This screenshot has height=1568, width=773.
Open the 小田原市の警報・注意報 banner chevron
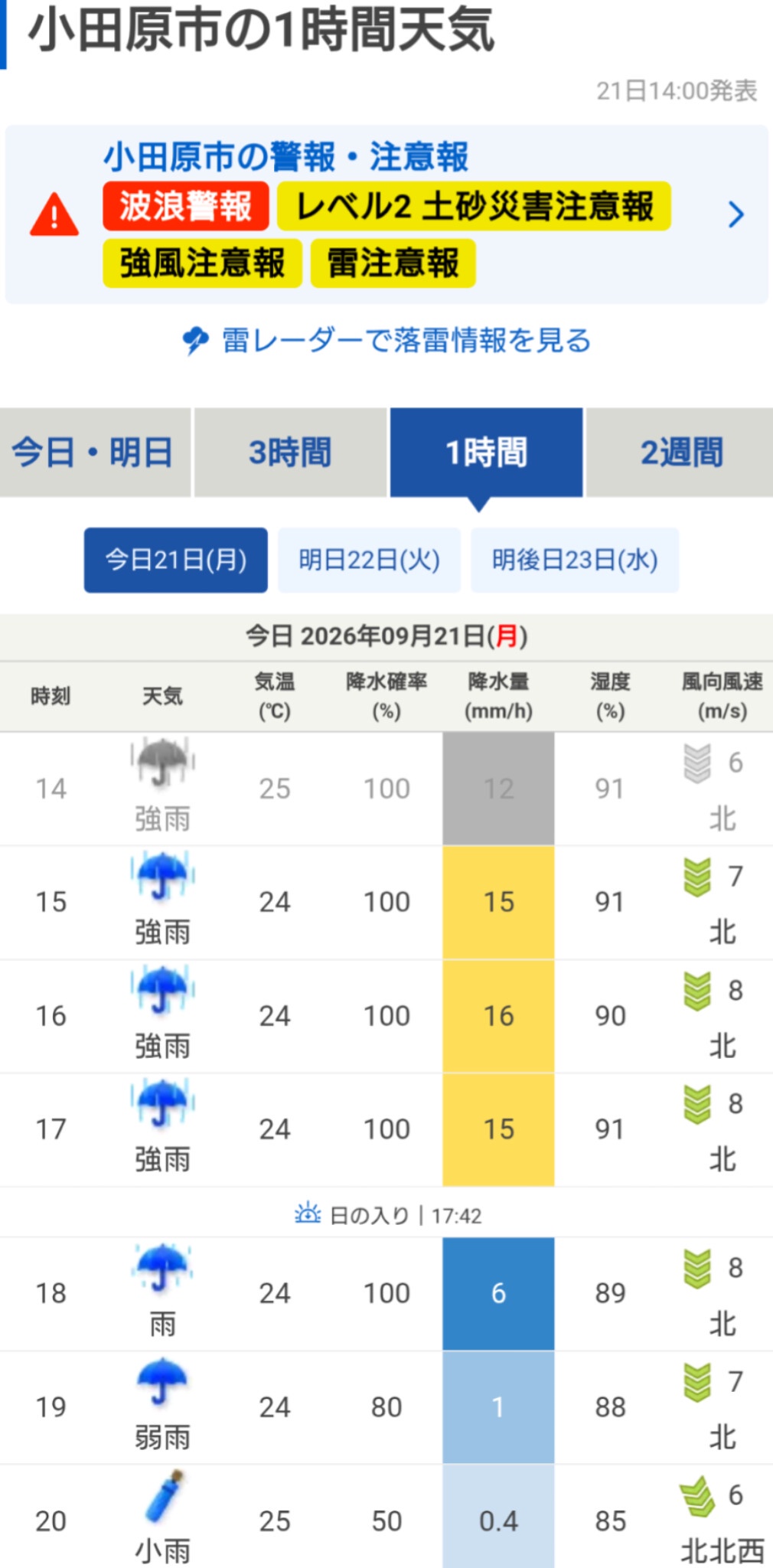[x=735, y=214]
